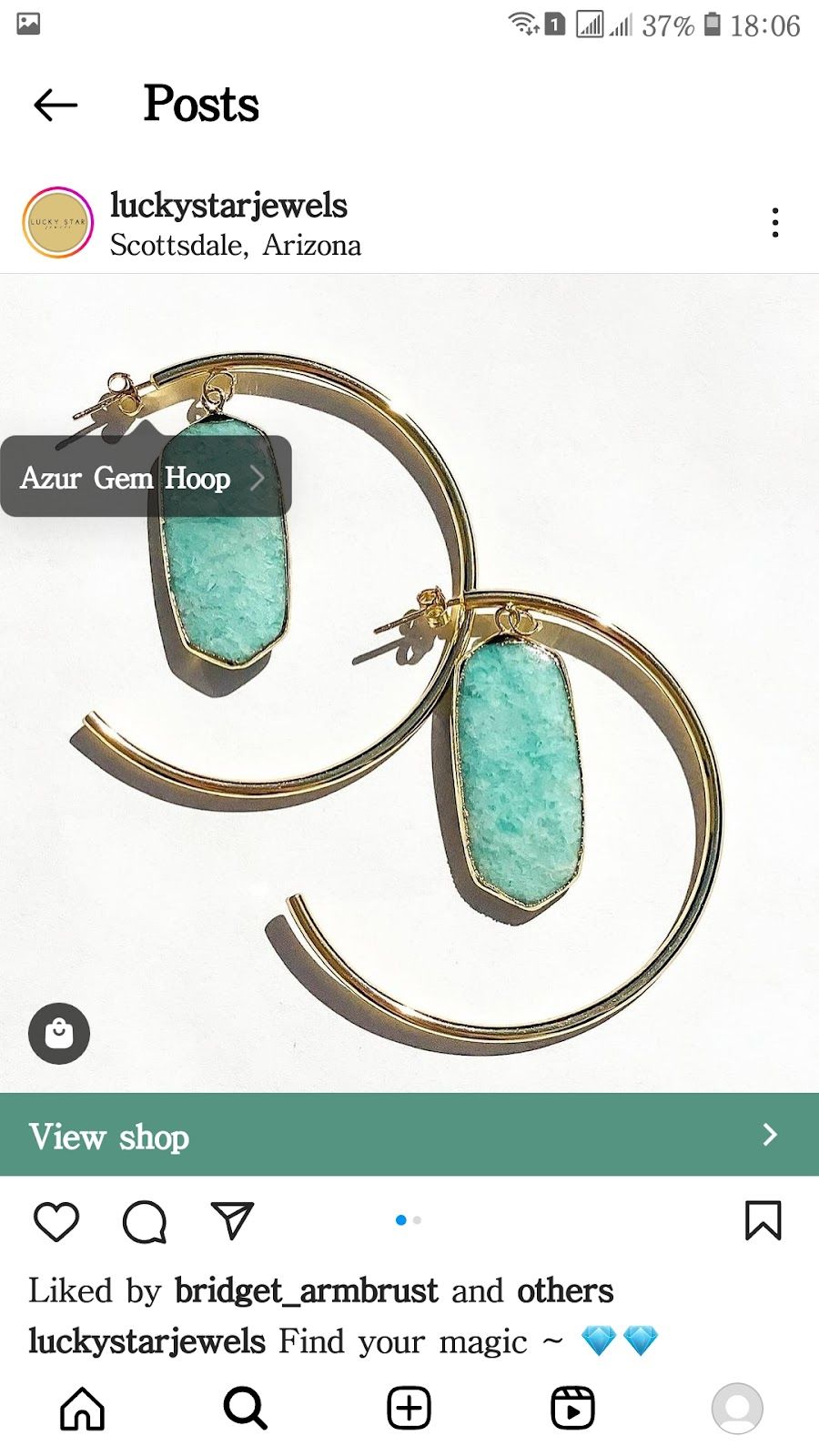Open the Azur Gem Hoop product tag
This screenshot has width=819, height=1456.
tap(127, 478)
